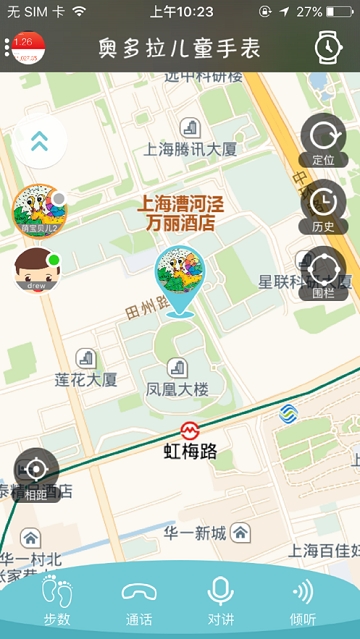Viewport: 360px width, 639px height.
Task: Open the 围栏 geofence button
Action: coord(323,273)
